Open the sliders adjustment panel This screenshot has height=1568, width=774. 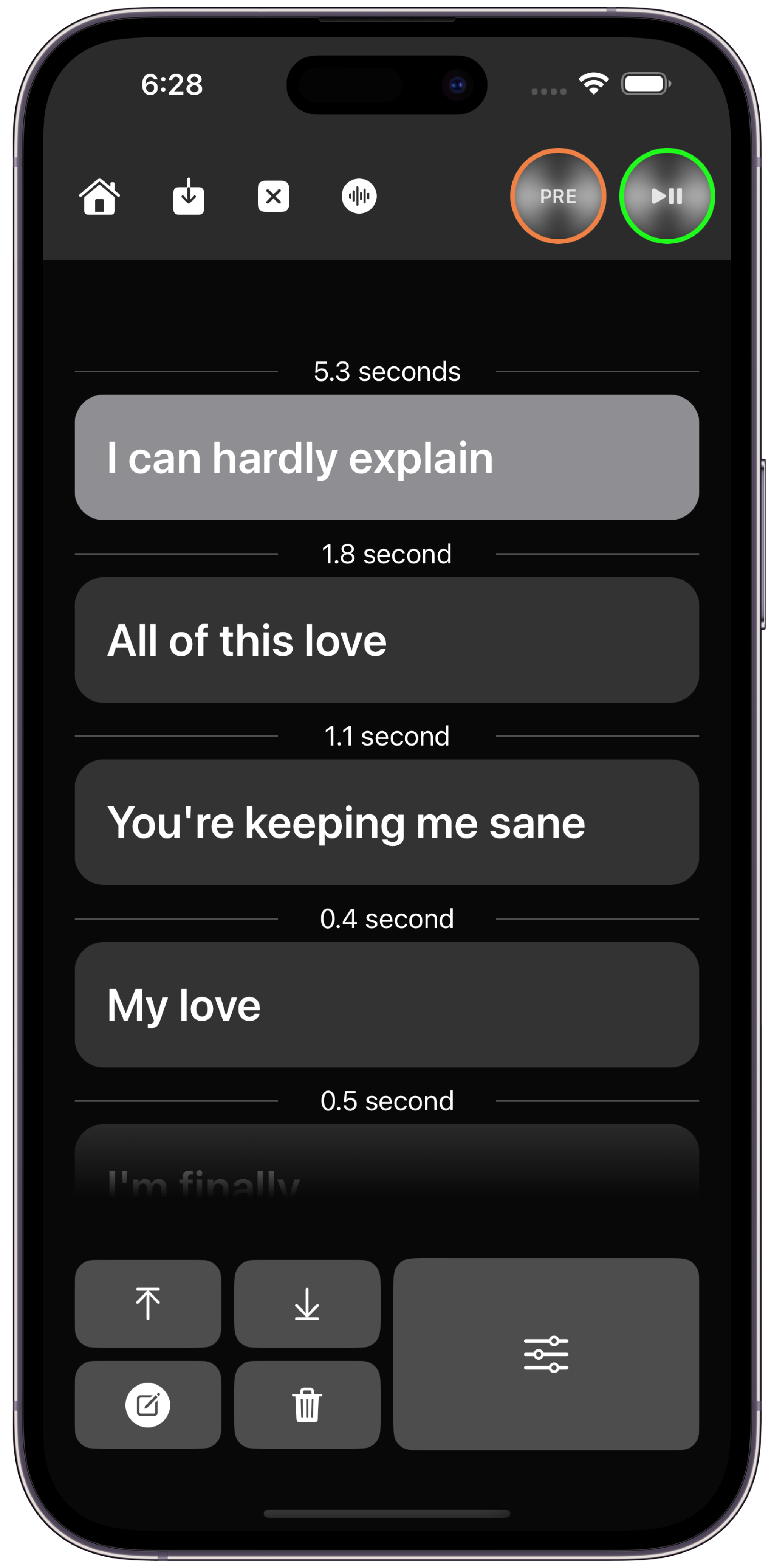[546, 1354]
